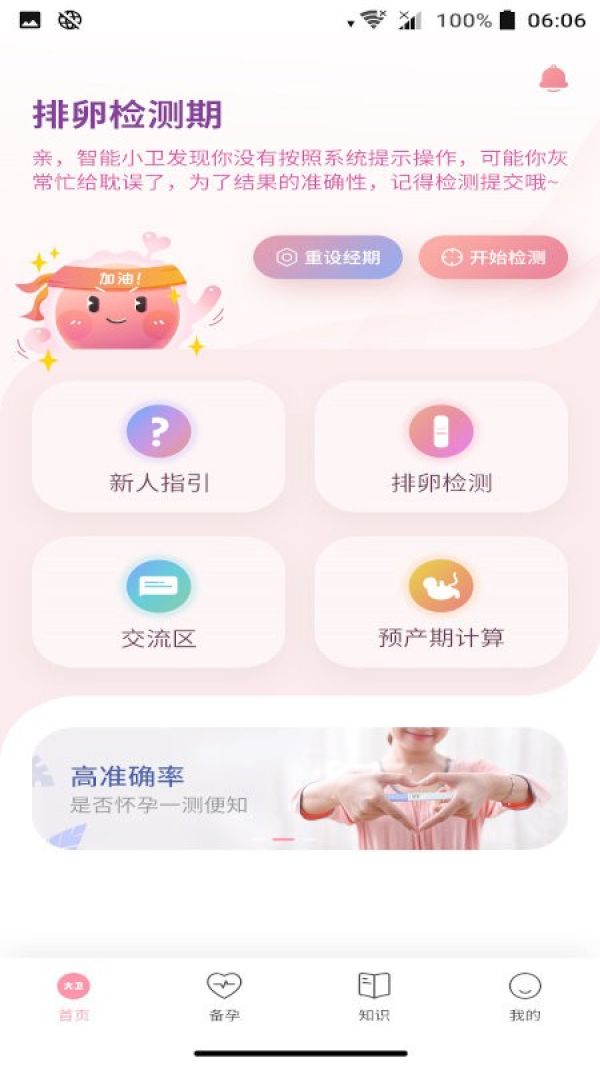
Task: Start testing with 开始检测 button
Action: (x=493, y=257)
